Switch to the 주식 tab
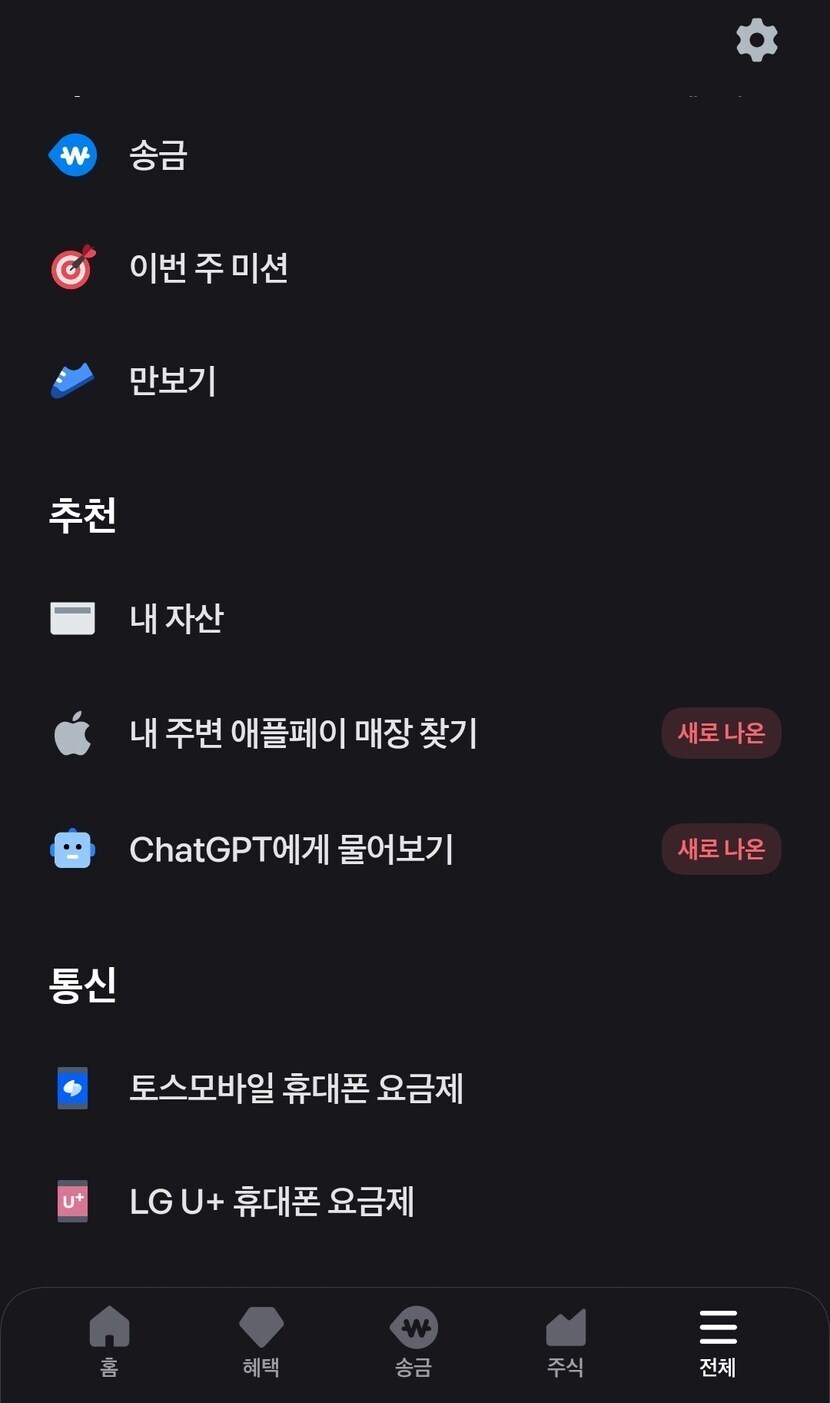 (565, 1343)
